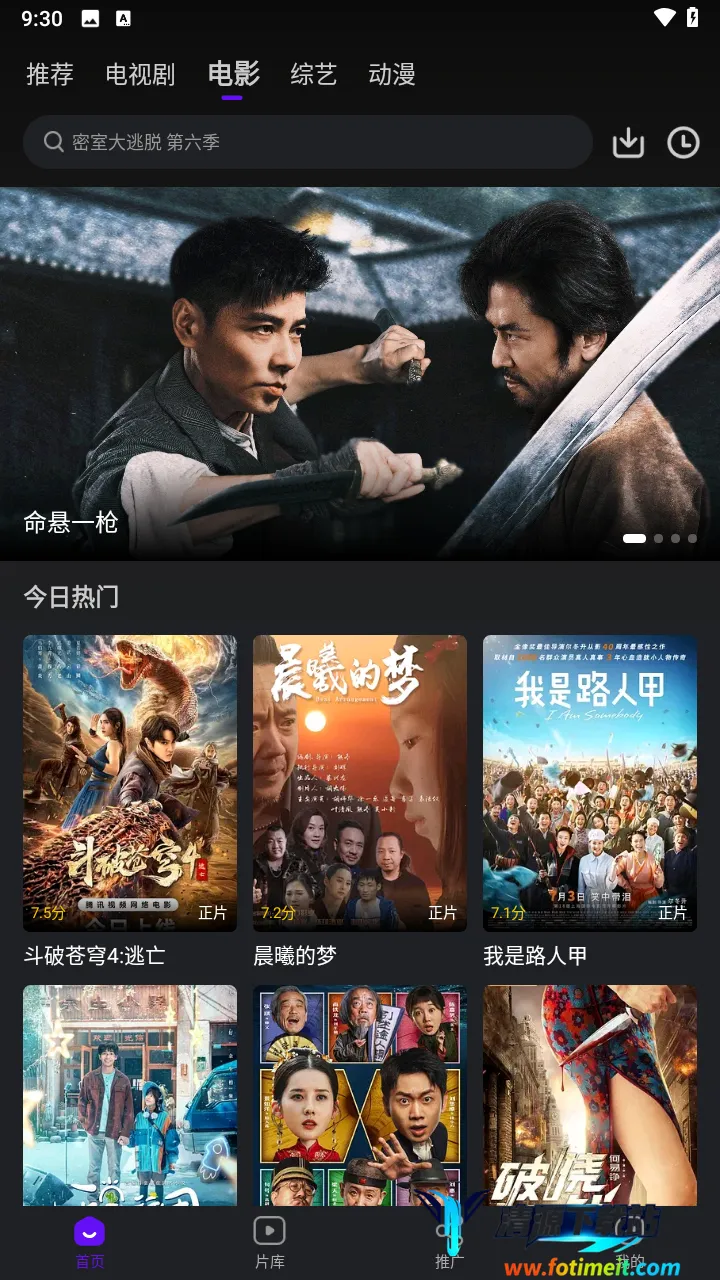This screenshot has height=1280, width=720.
Task: Open the movie 晨曦的梦
Action: (x=360, y=783)
